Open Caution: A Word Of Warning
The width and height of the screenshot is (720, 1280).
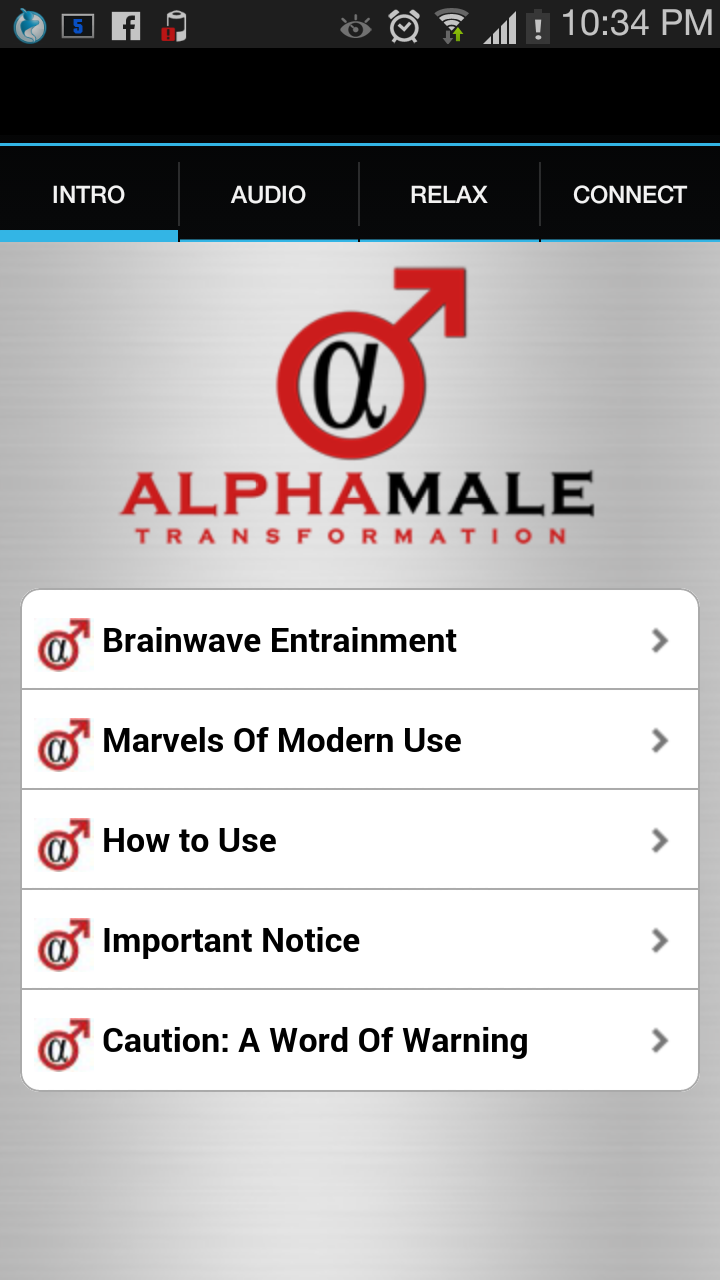coord(360,1040)
